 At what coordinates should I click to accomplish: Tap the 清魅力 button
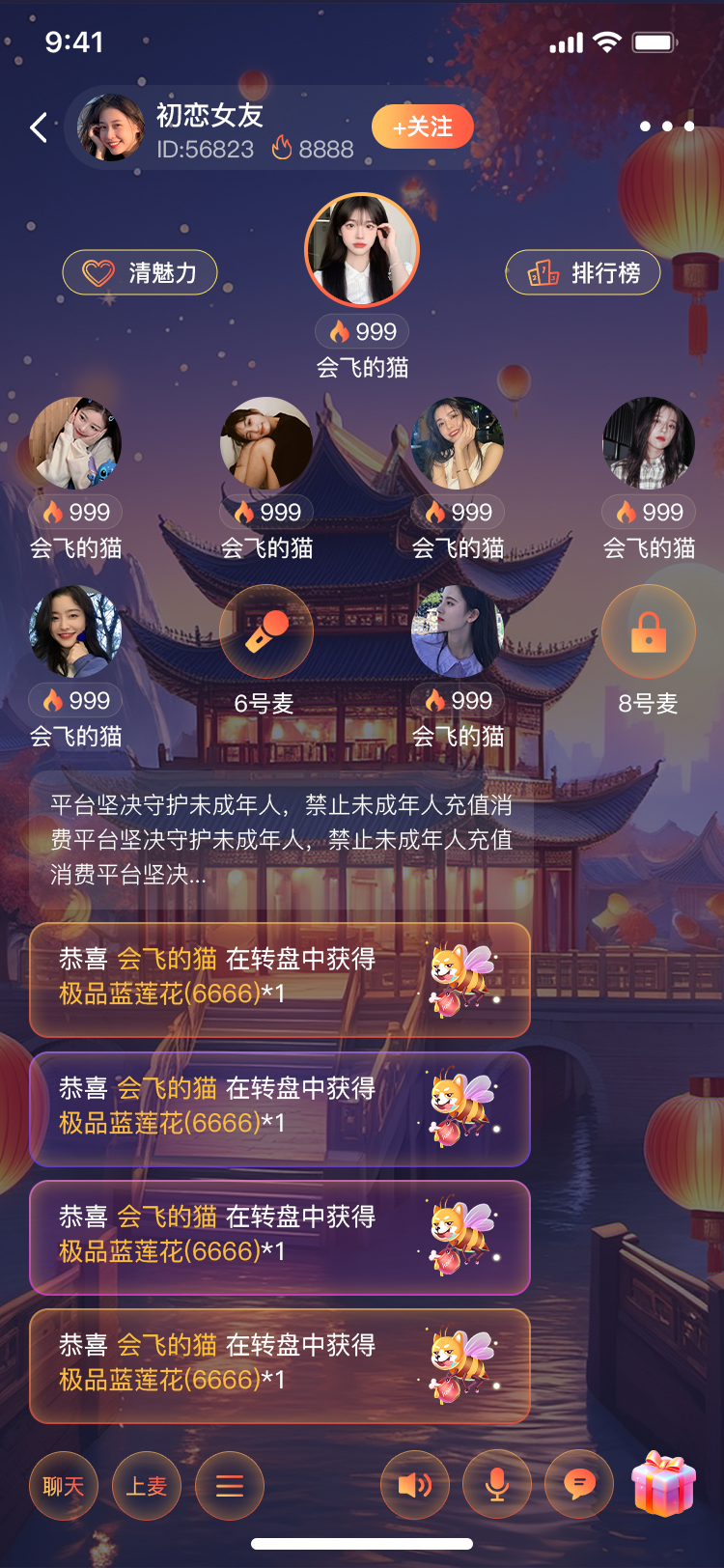pos(140,273)
